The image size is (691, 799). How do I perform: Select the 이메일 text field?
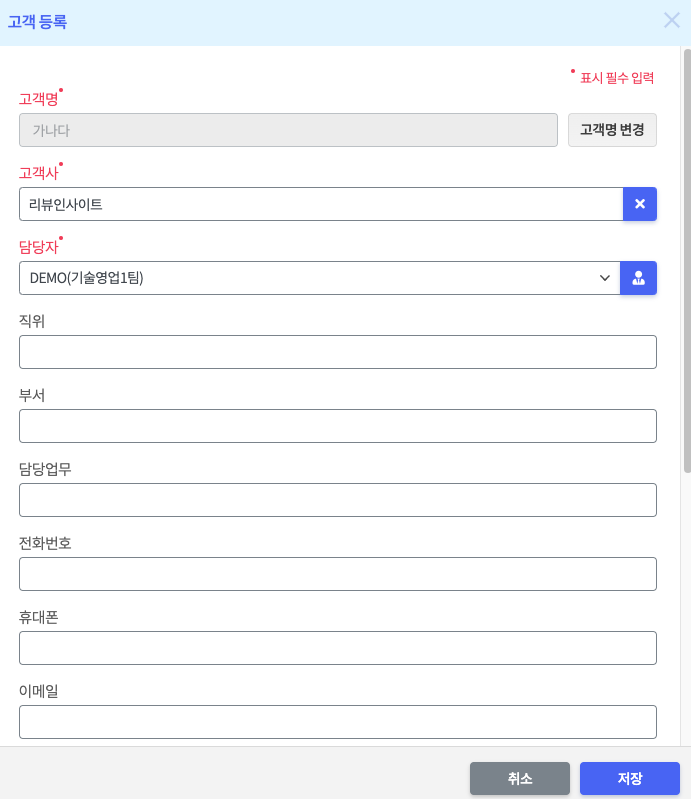(337, 722)
